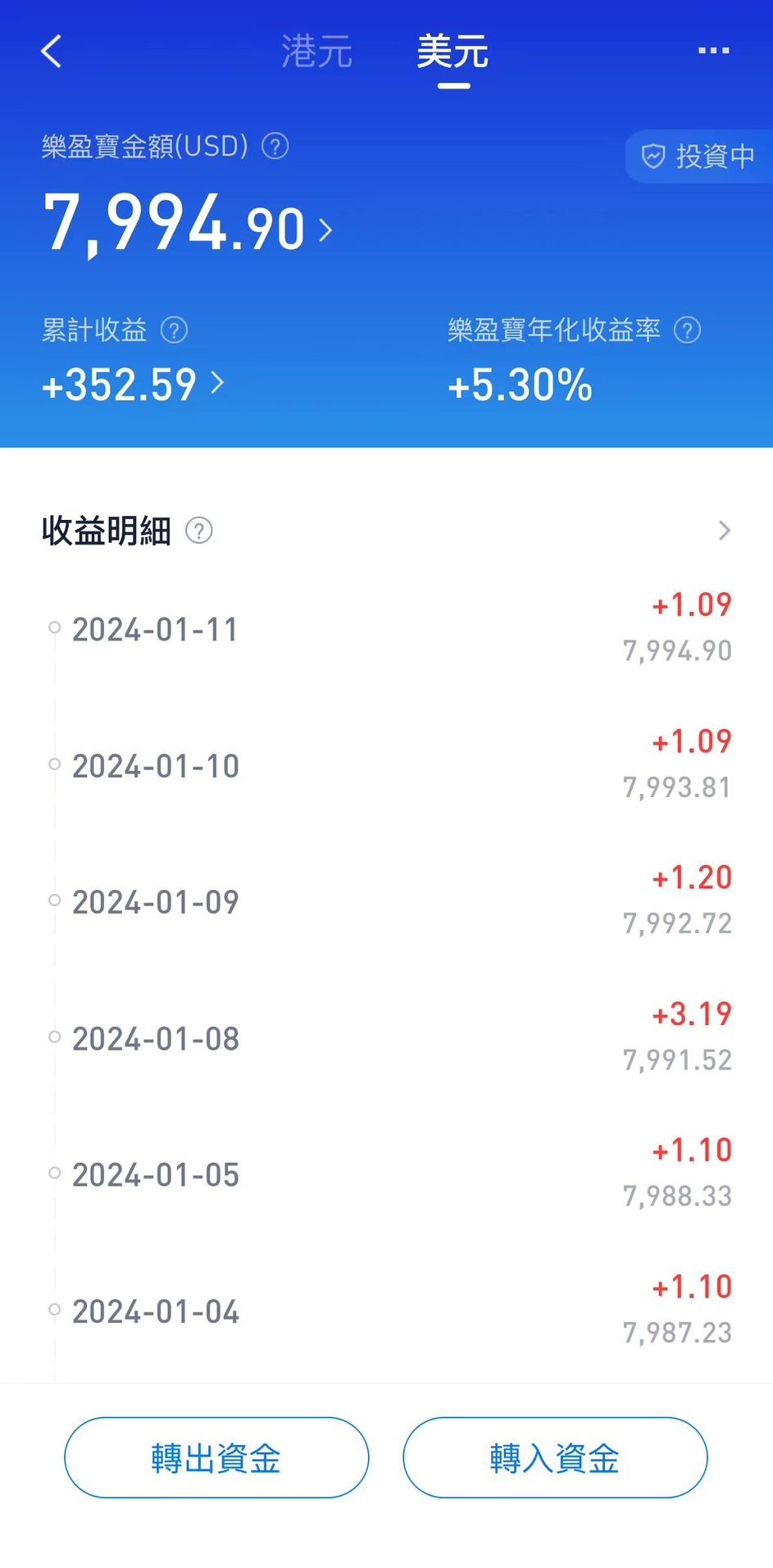773x1568 pixels.
Task: Tap 轉入資金 to deposit funds
Action: point(555,1457)
